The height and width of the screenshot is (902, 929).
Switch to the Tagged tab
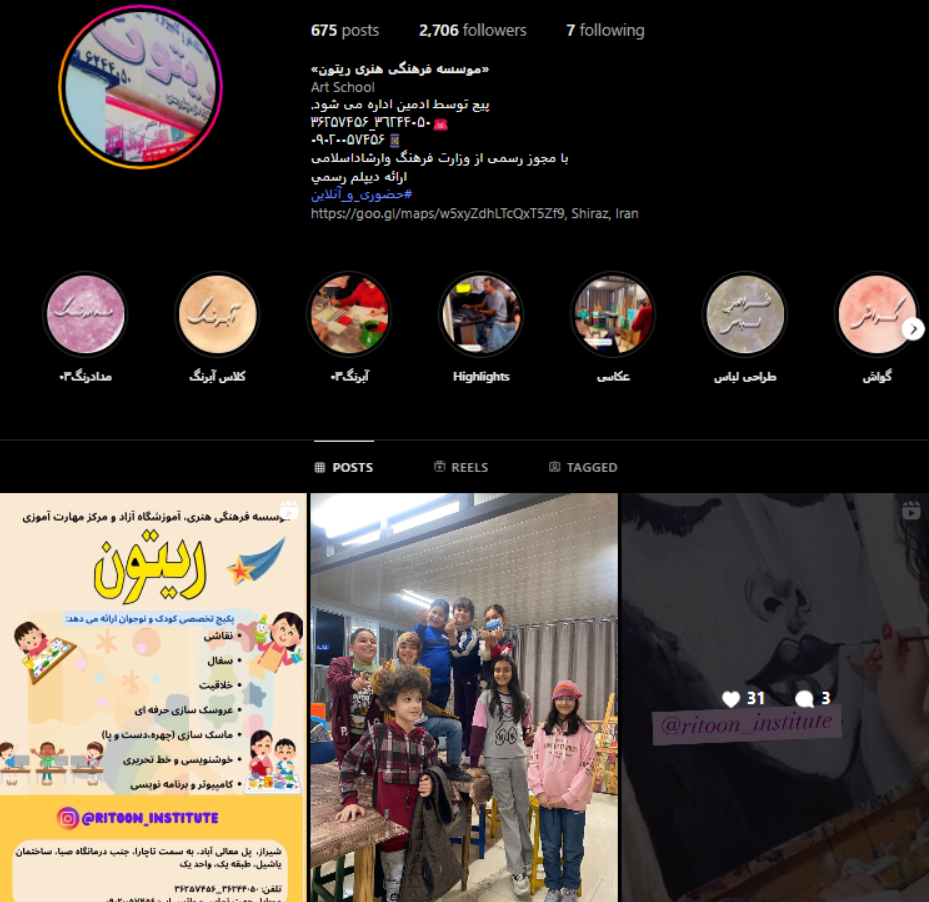click(583, 467)
